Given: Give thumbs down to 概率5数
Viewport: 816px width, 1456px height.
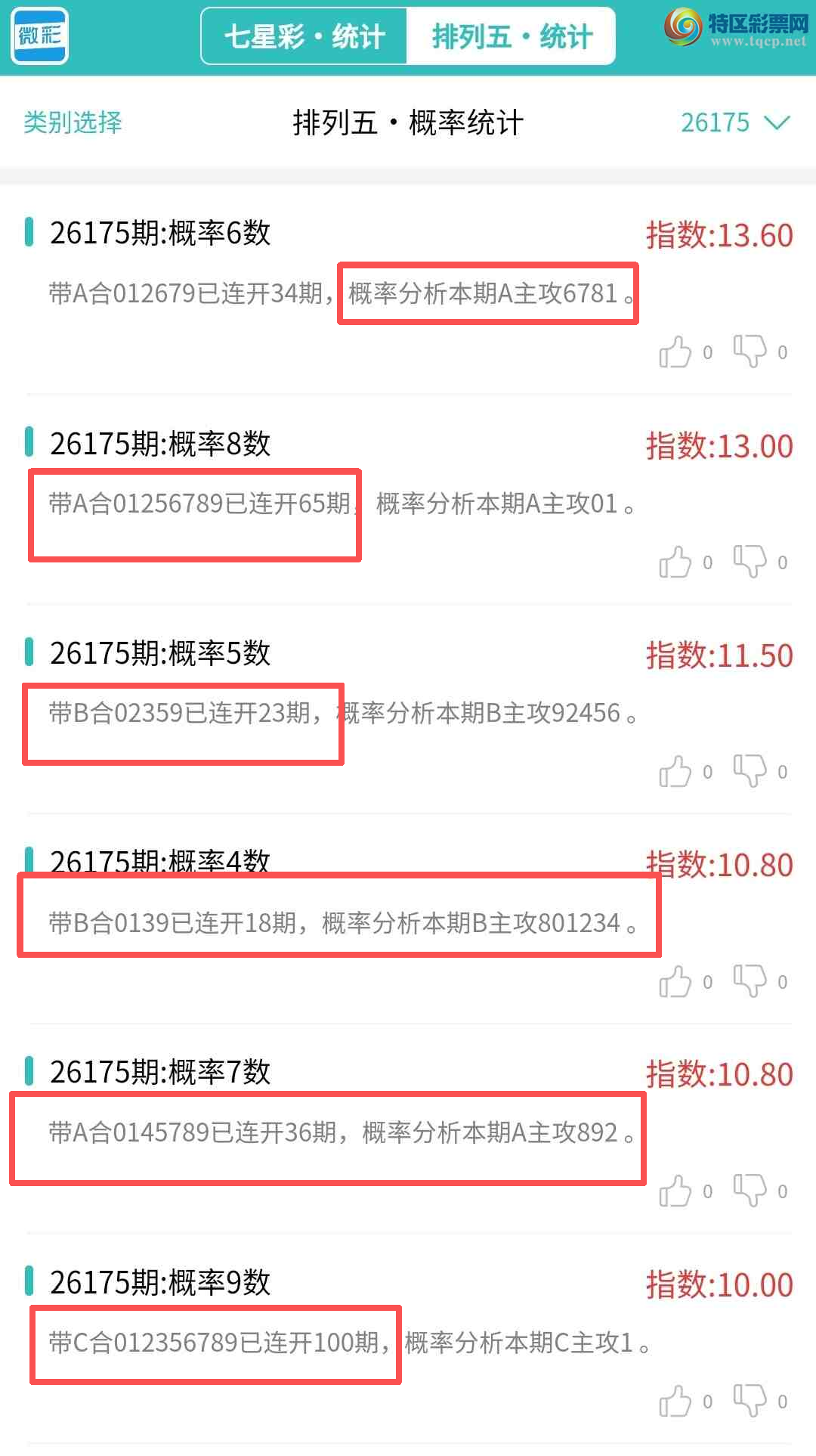Looking at the screenshot, I should (750, 771).
